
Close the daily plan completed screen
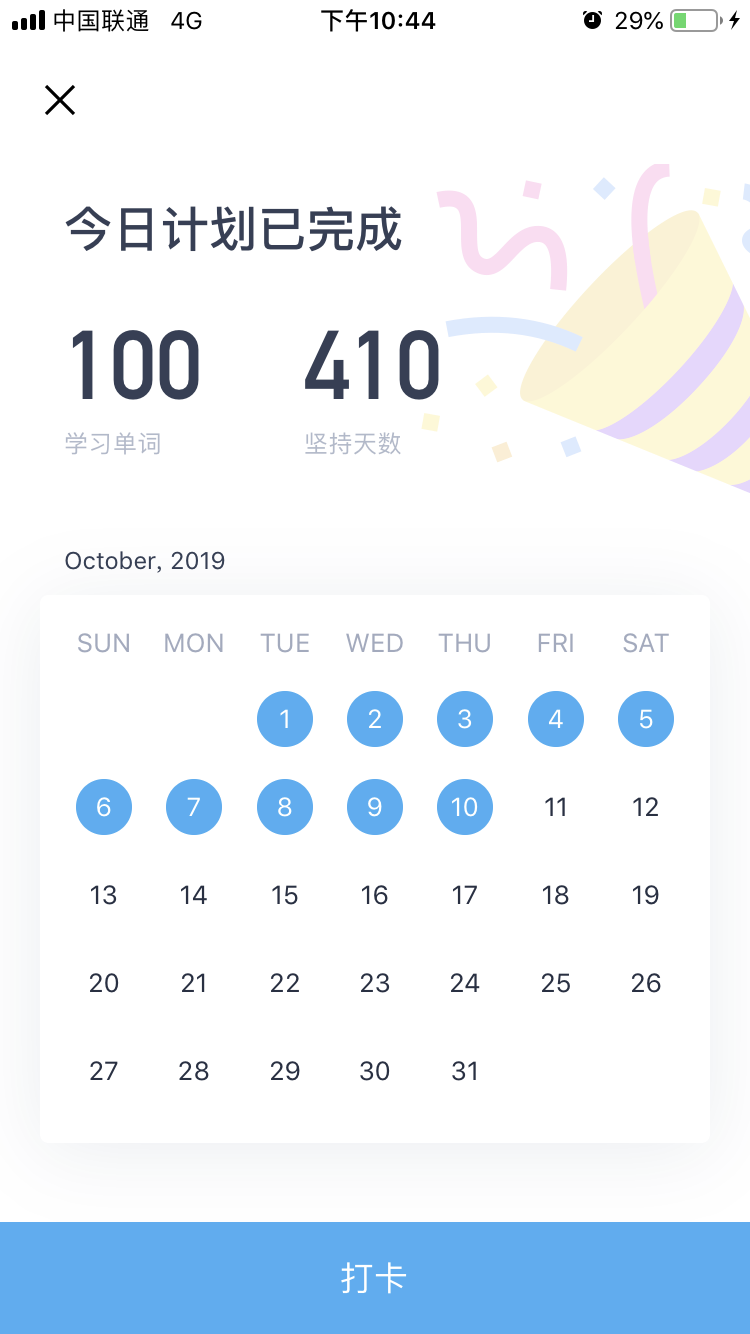coord(60,100)
